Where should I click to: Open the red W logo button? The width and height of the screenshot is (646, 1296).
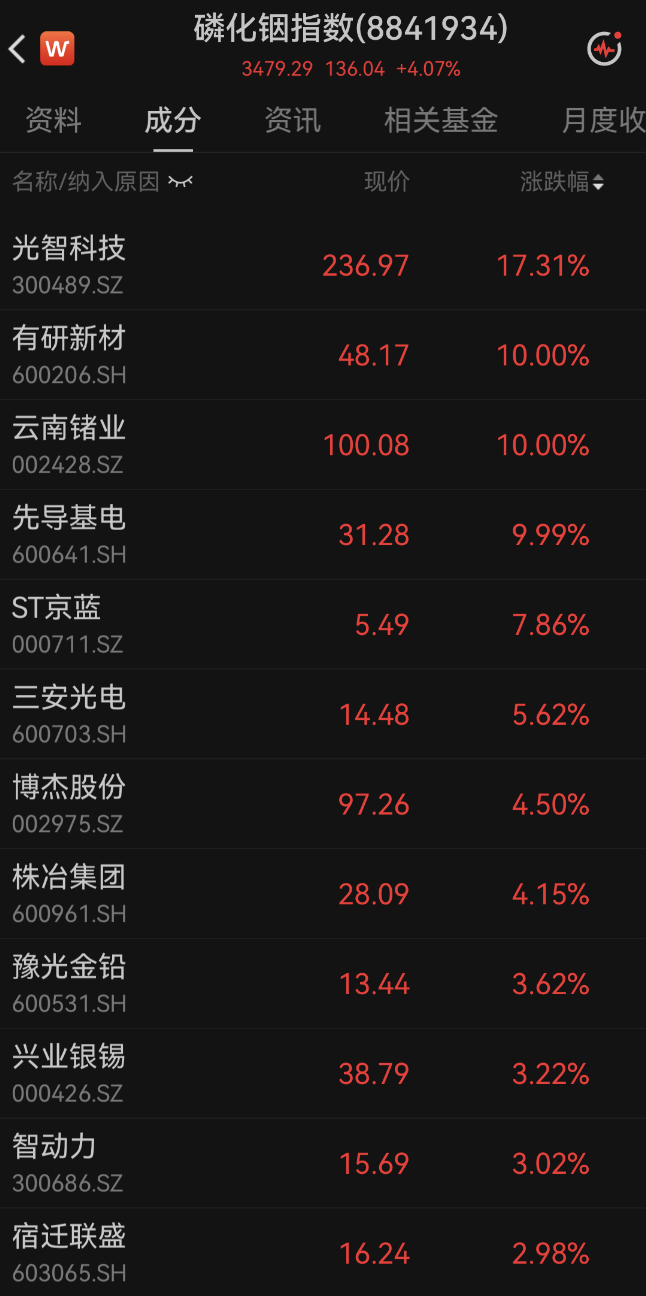[57, 48]
